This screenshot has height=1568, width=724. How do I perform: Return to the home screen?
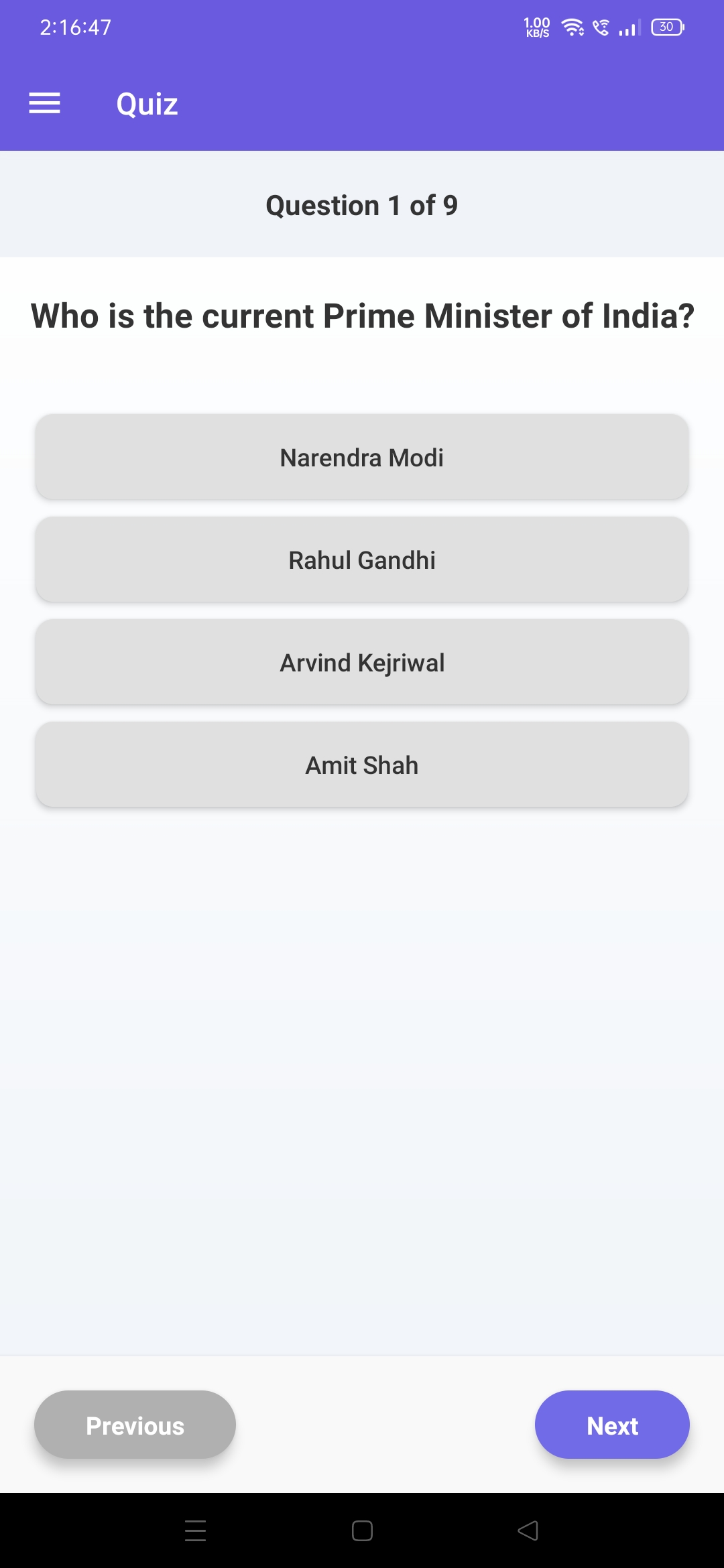362,1530
